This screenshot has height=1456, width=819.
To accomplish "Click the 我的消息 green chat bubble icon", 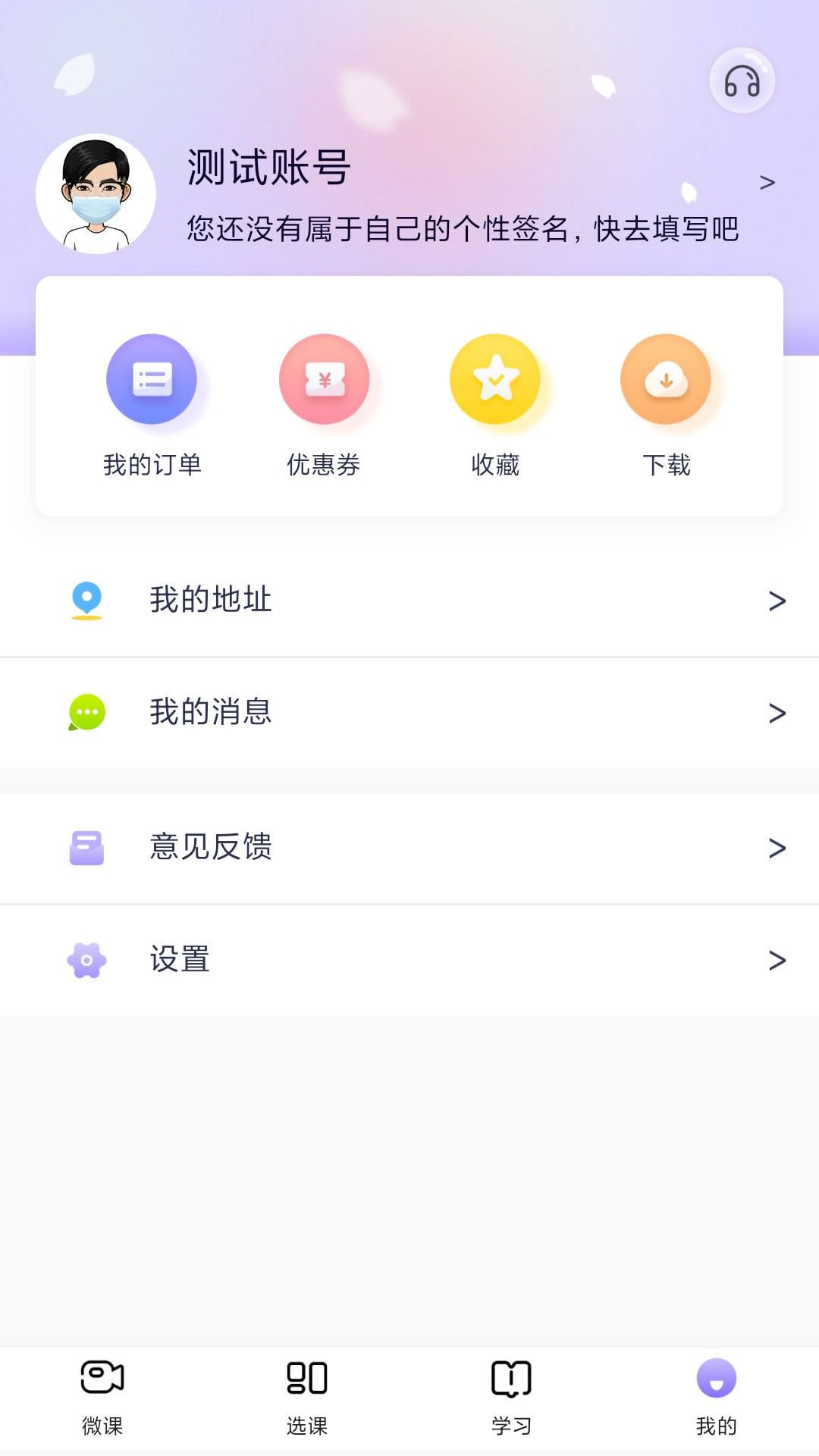I will click(x=87, y=713).
